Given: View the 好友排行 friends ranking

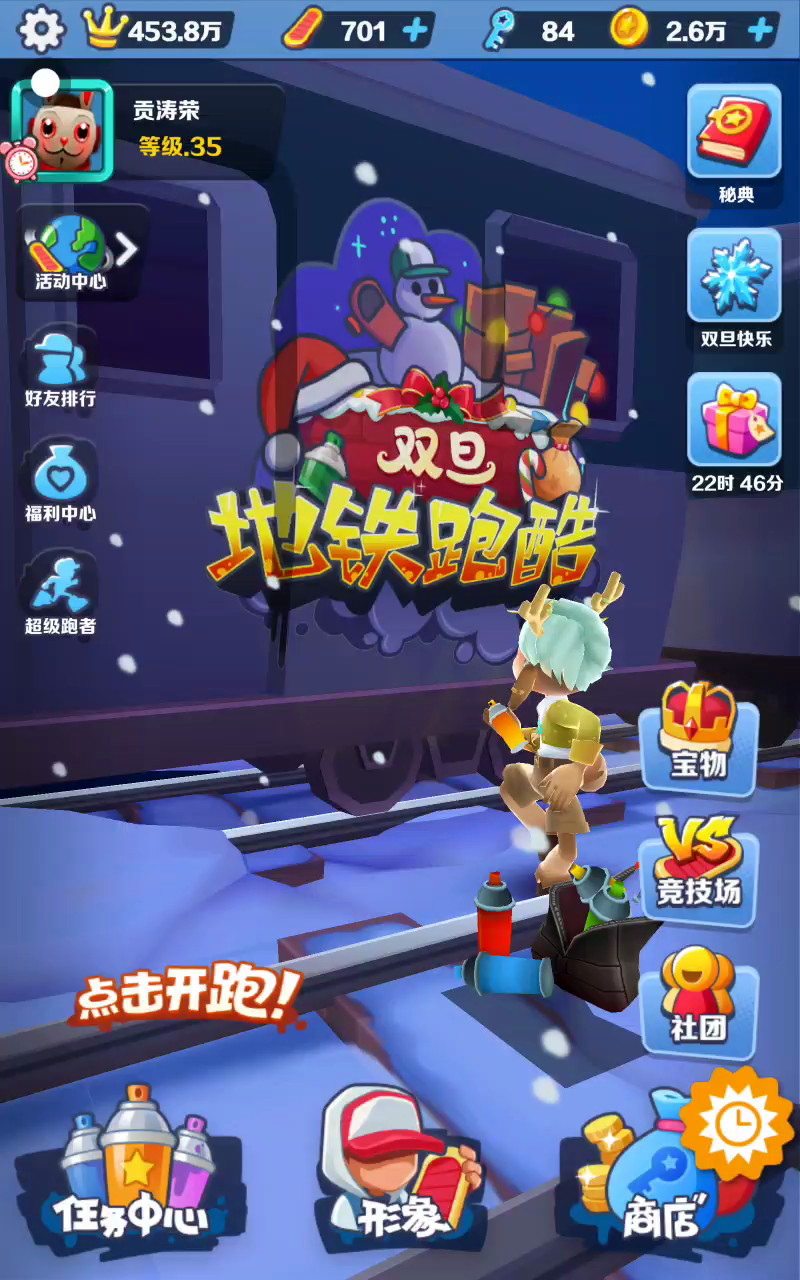Looking at the screenshot, I should click(x=60, y=368).
